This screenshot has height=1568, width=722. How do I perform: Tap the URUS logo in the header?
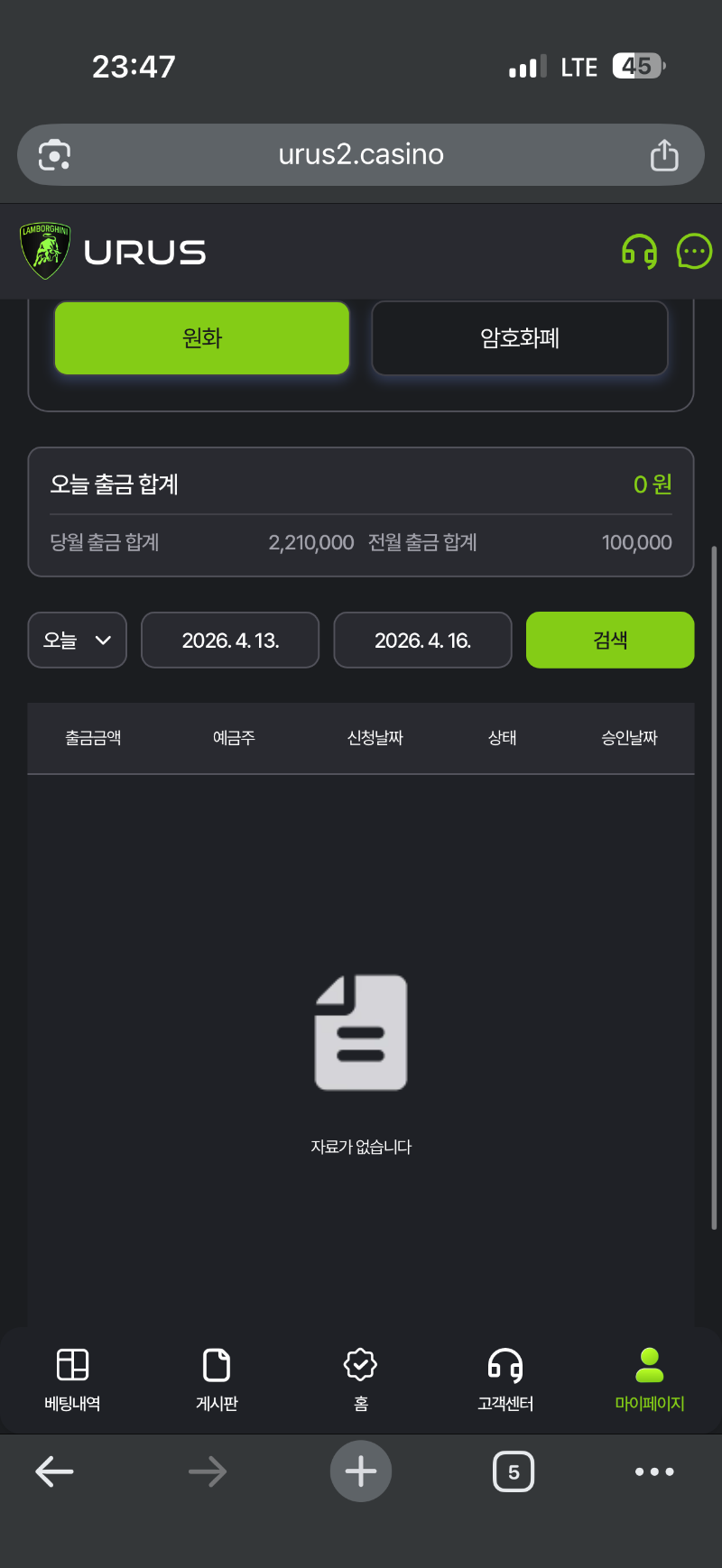point(114,252)
